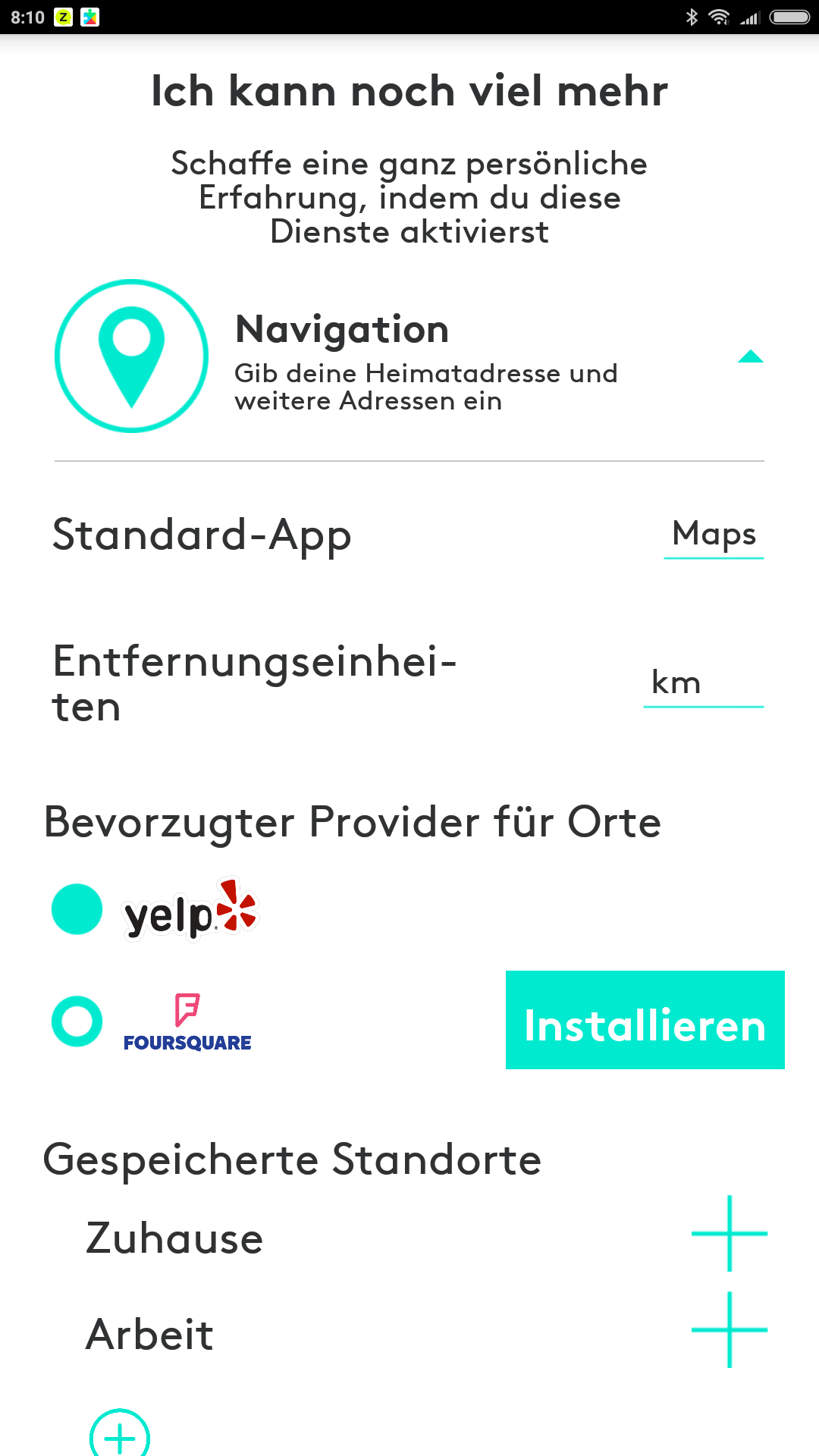Change the distance unit from km
Viewport: 819px width, 1456px height.
click(702, 684)
